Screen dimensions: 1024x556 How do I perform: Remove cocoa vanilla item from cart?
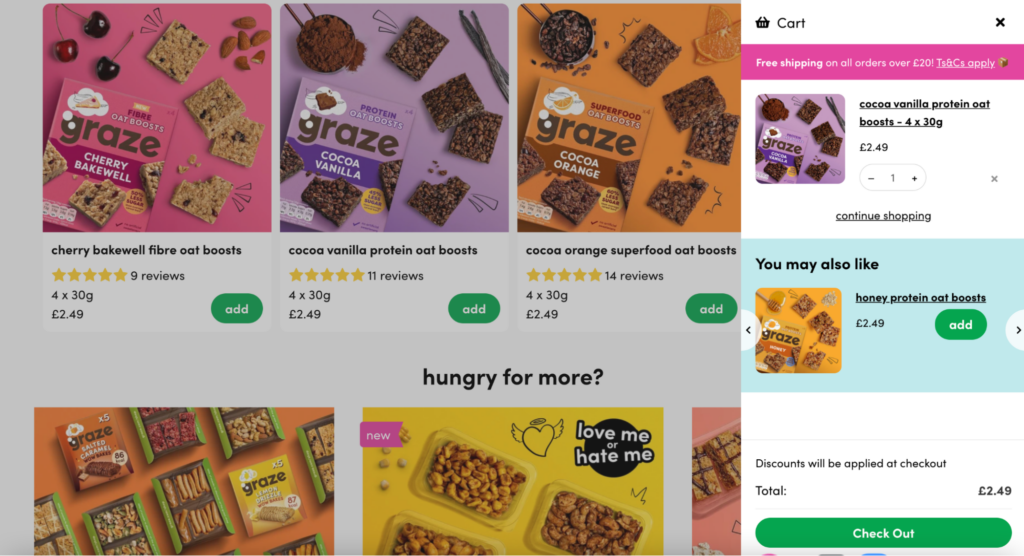pyautogui.click(x=994, y=179)
